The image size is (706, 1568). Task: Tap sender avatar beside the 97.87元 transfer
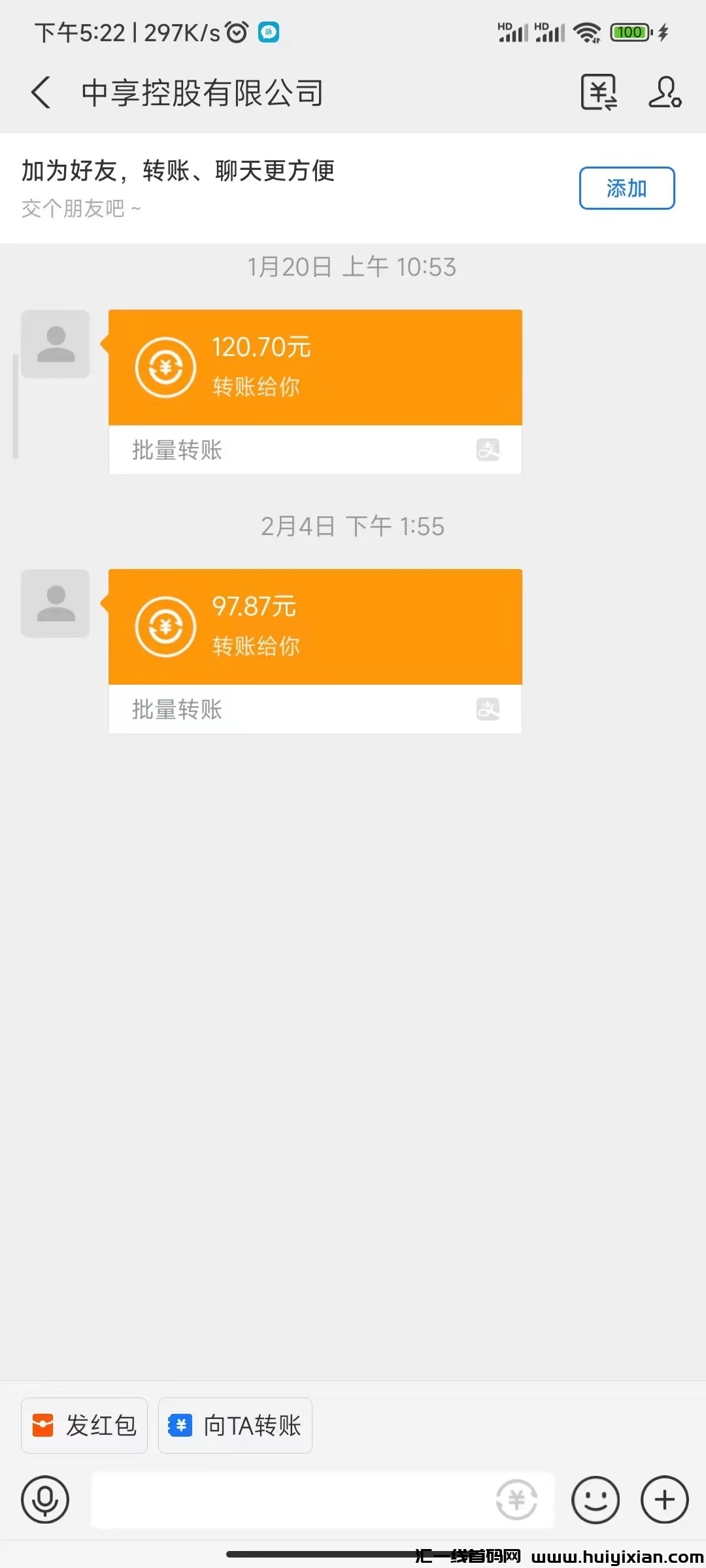click(x=56, y=603)
